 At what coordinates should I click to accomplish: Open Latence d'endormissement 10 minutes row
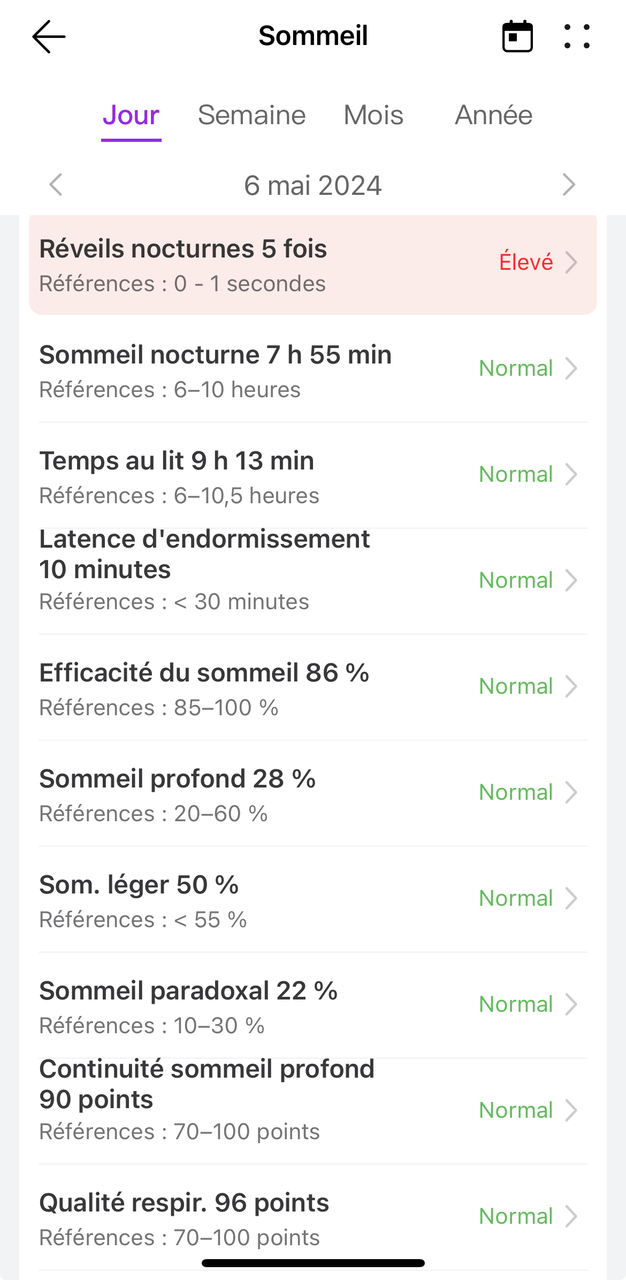313,582
